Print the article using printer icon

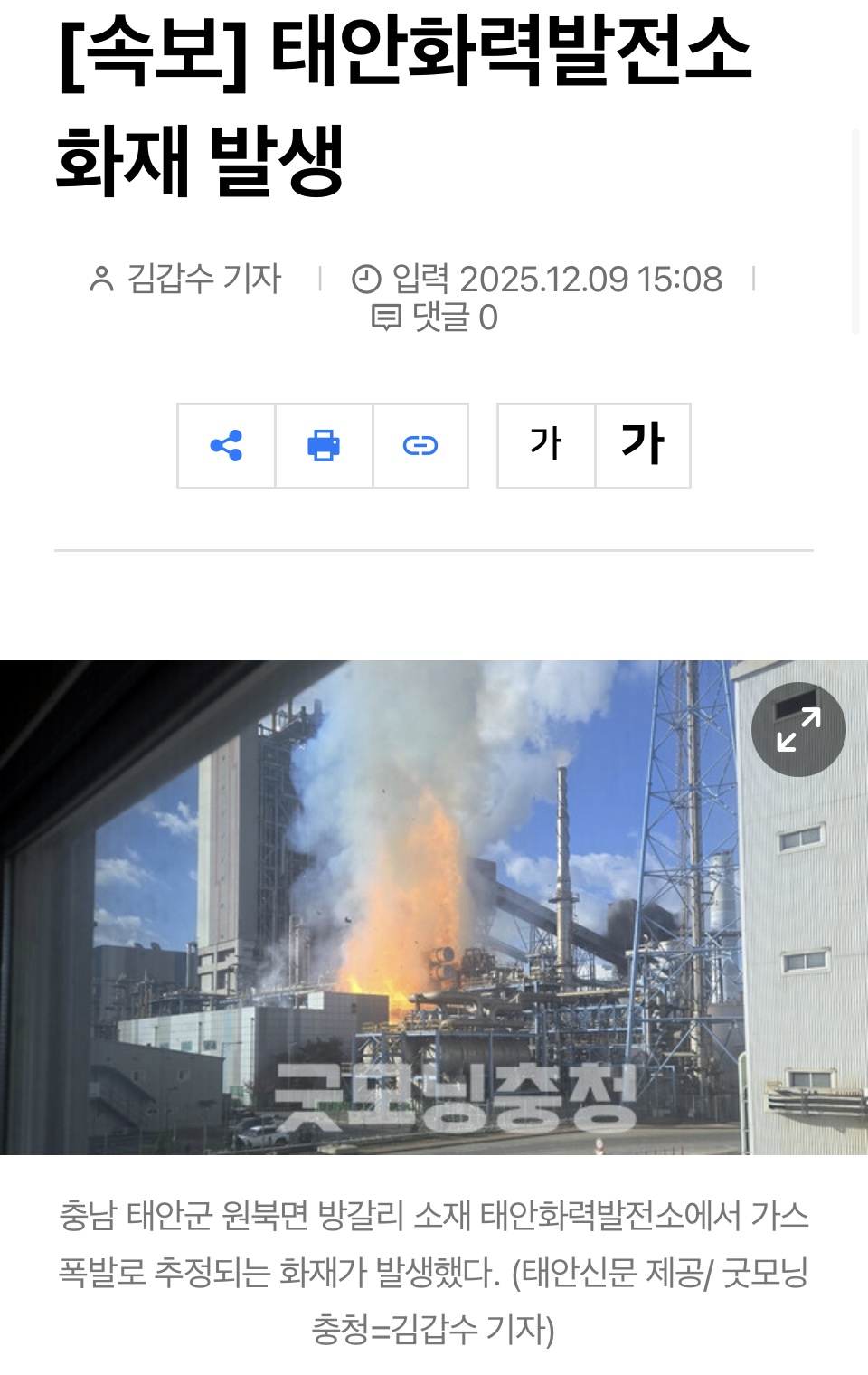coord(324,446)
